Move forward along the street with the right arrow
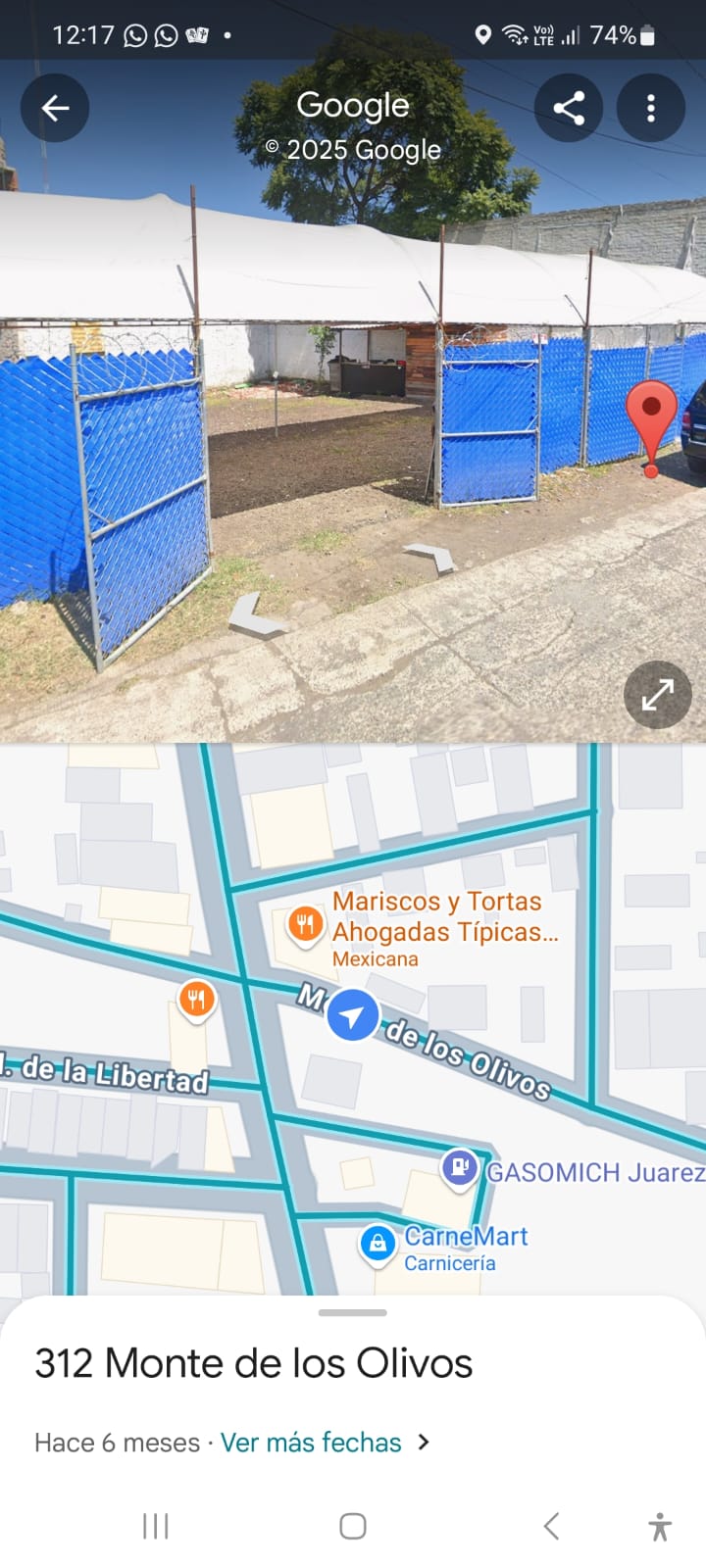 click(x=431, y=558)
